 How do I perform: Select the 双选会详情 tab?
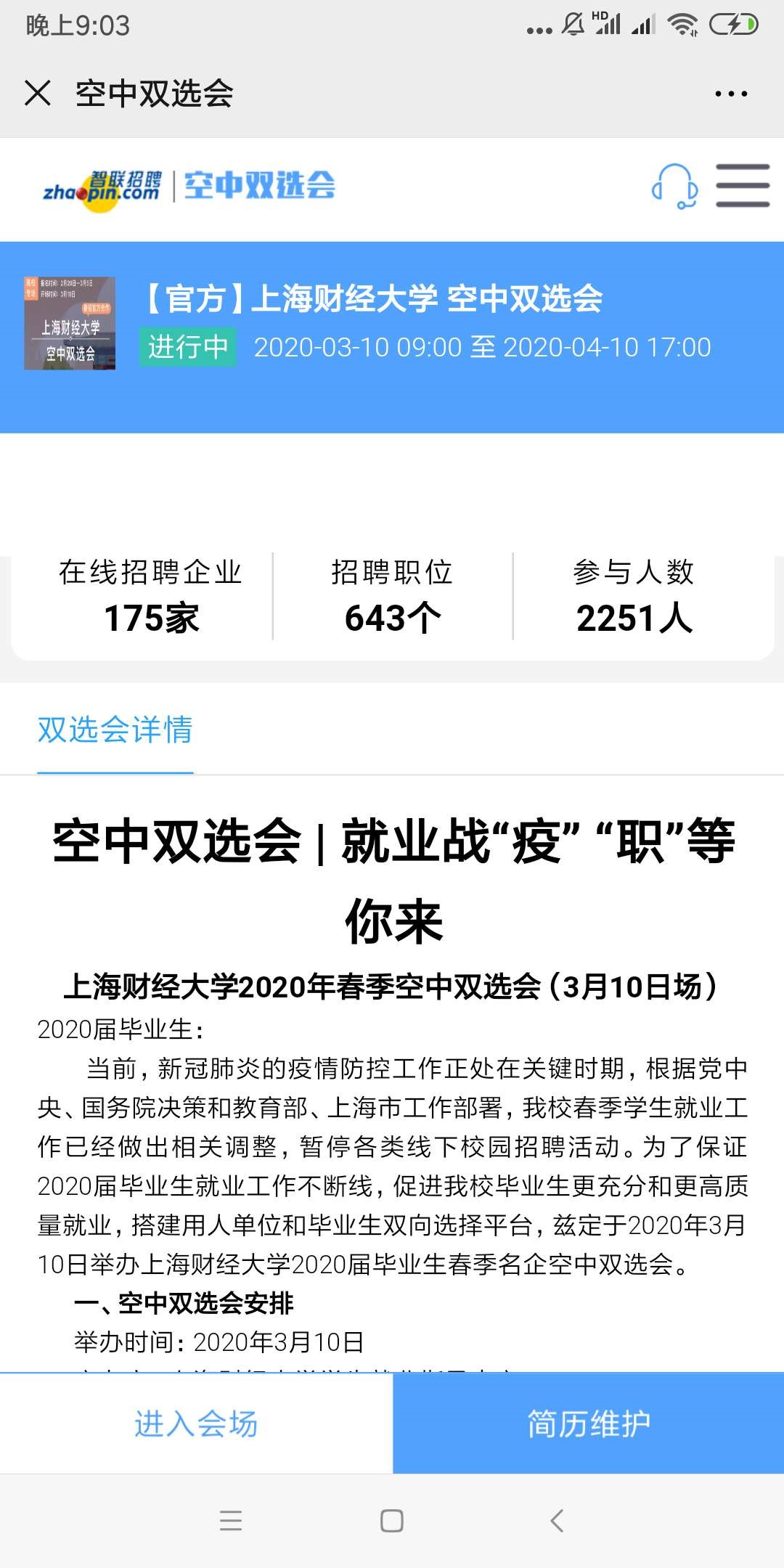point(115,730)
